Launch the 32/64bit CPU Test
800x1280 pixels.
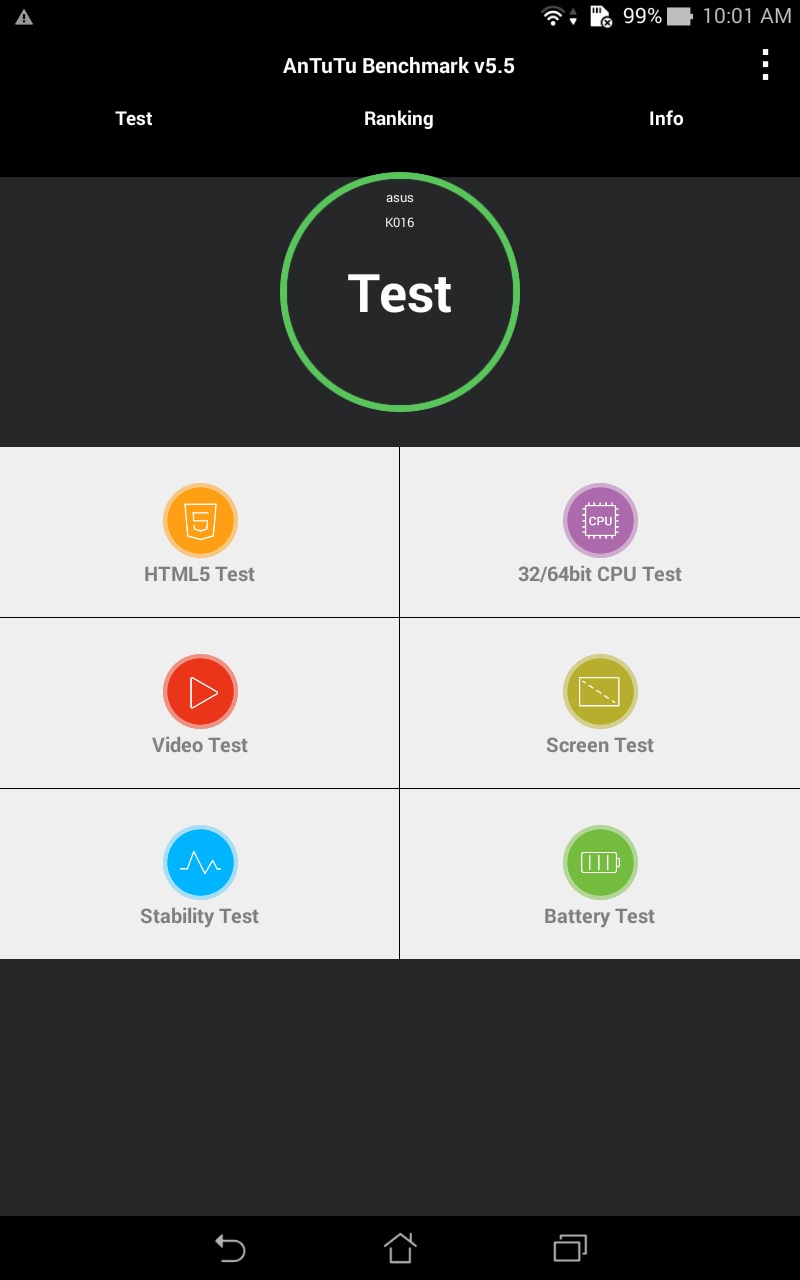(600, 533)
